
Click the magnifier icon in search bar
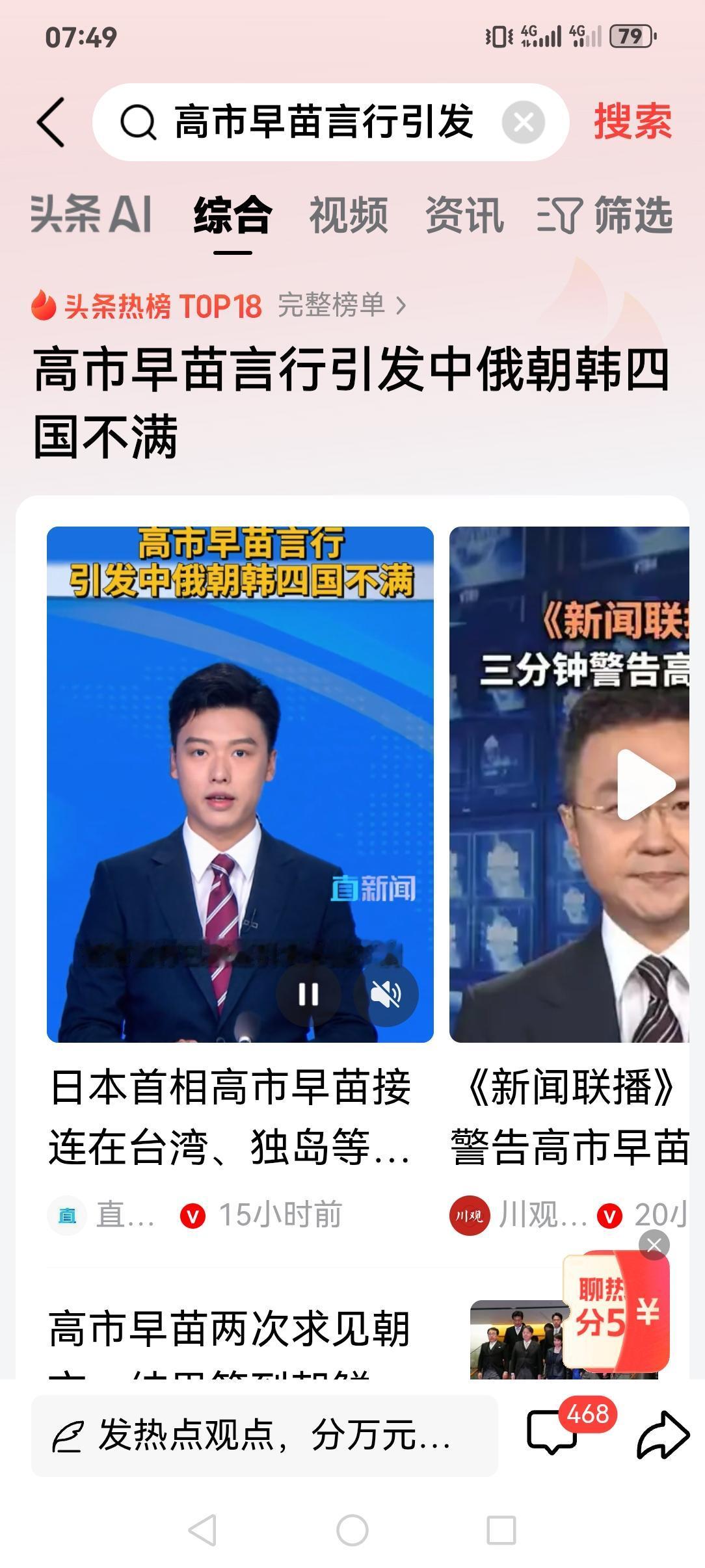[138, 122]
